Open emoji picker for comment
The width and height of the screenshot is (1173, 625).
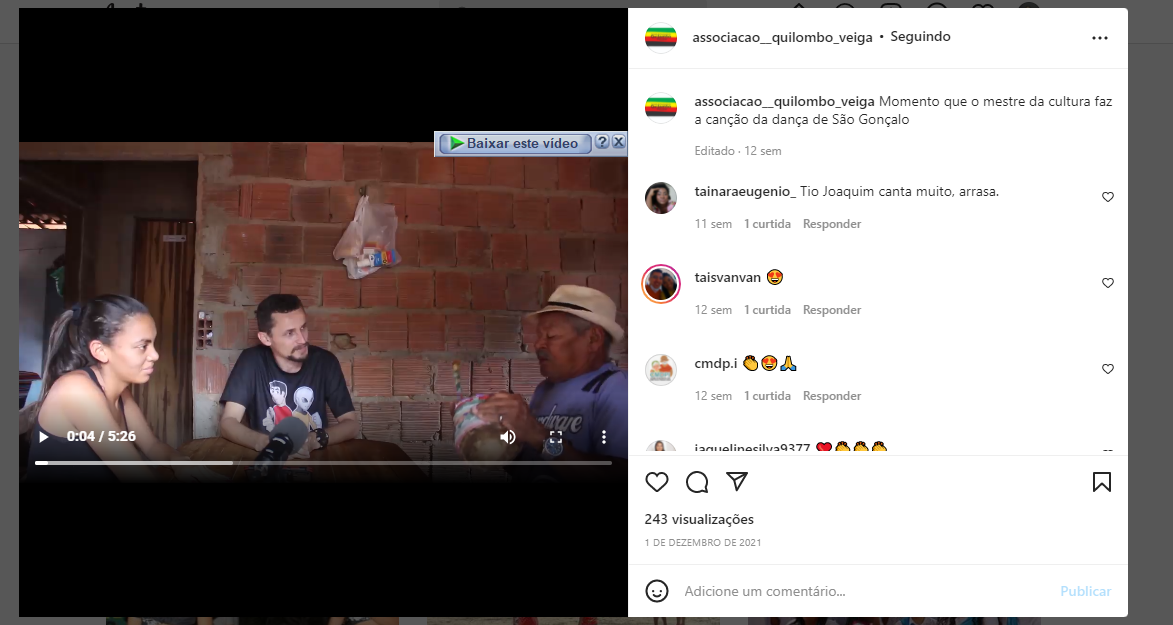pos(657,591)
